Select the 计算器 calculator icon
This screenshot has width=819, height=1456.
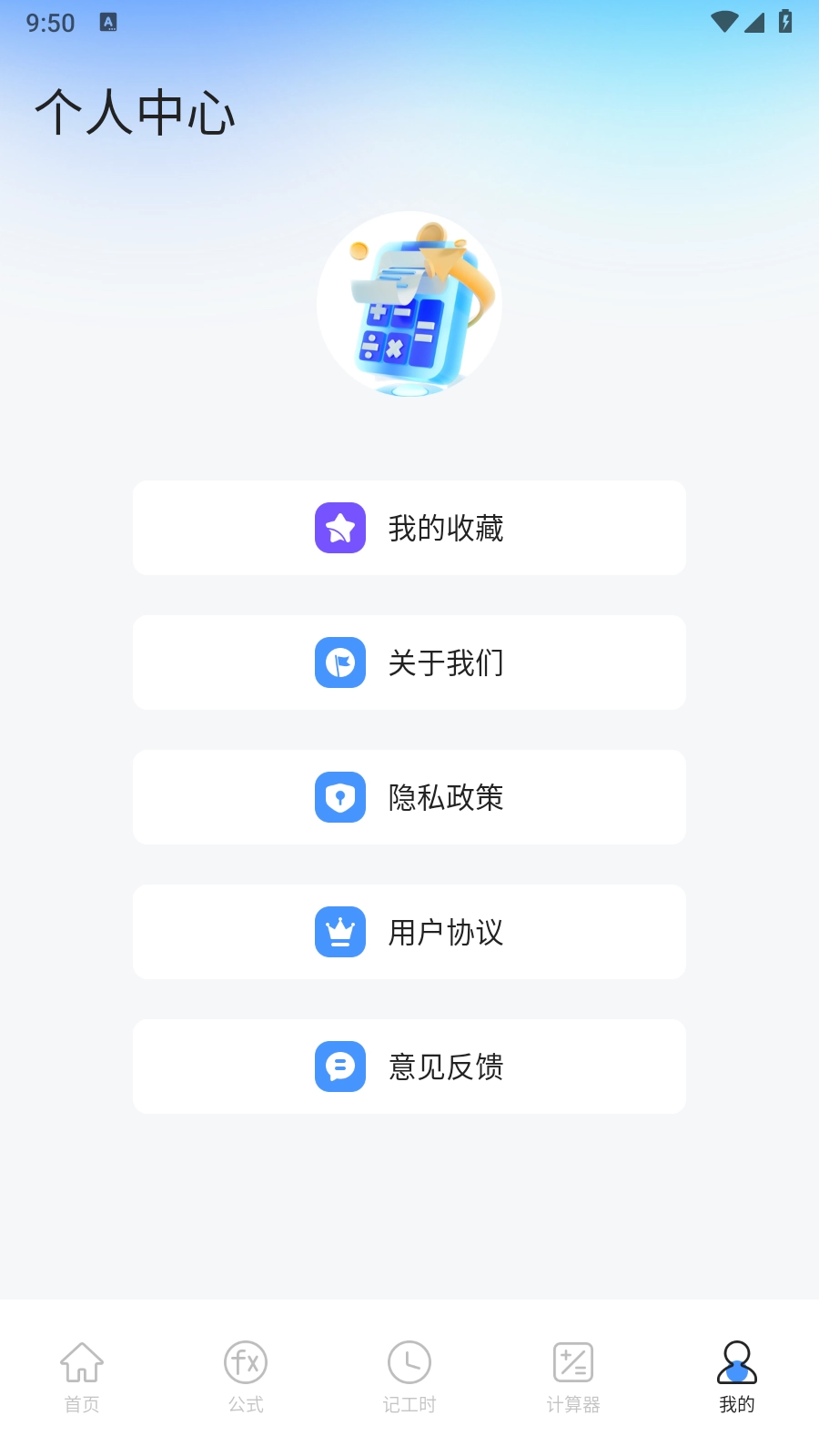(572, 1362)
